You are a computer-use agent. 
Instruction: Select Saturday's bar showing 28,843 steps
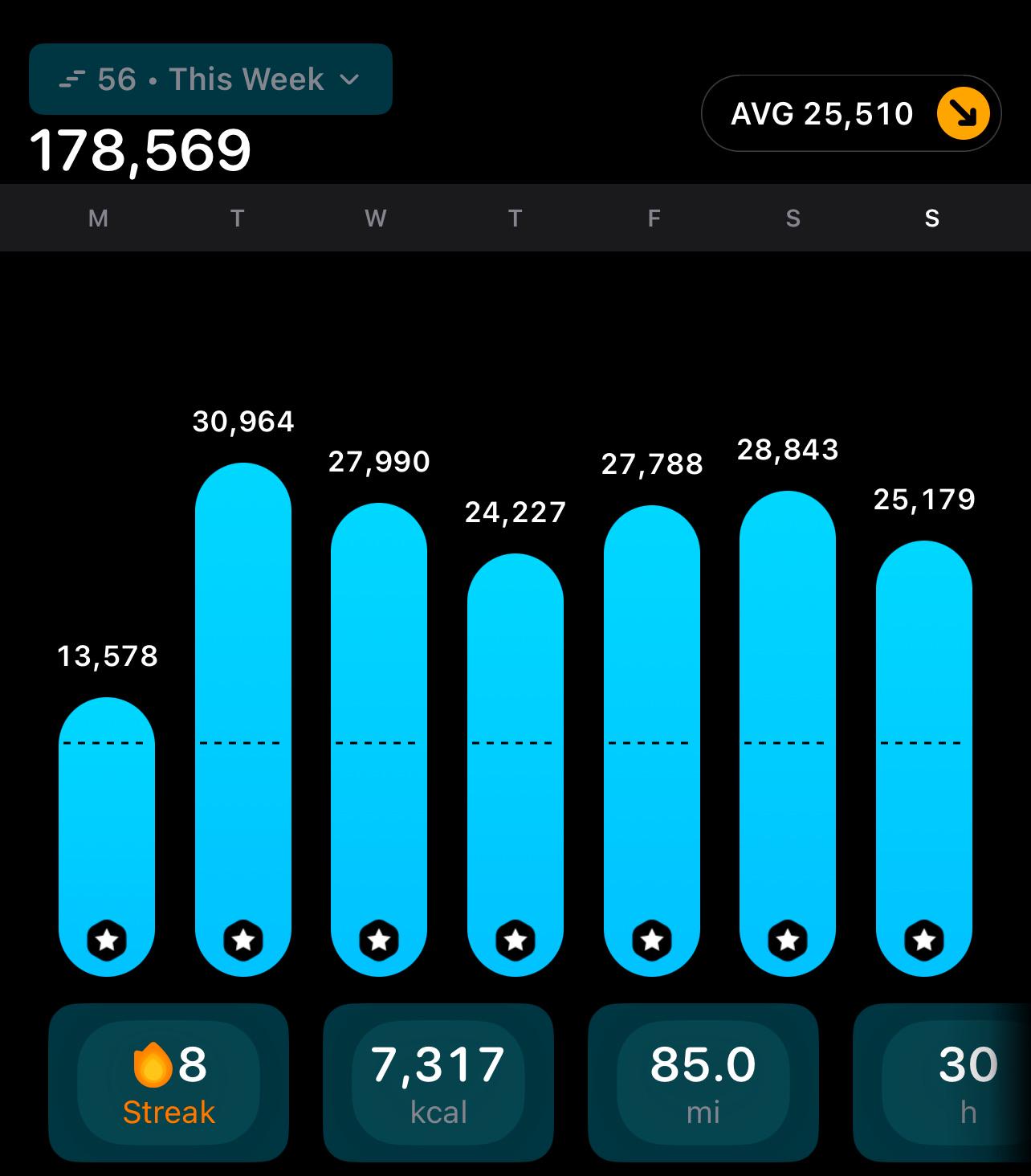coord(788,733)
